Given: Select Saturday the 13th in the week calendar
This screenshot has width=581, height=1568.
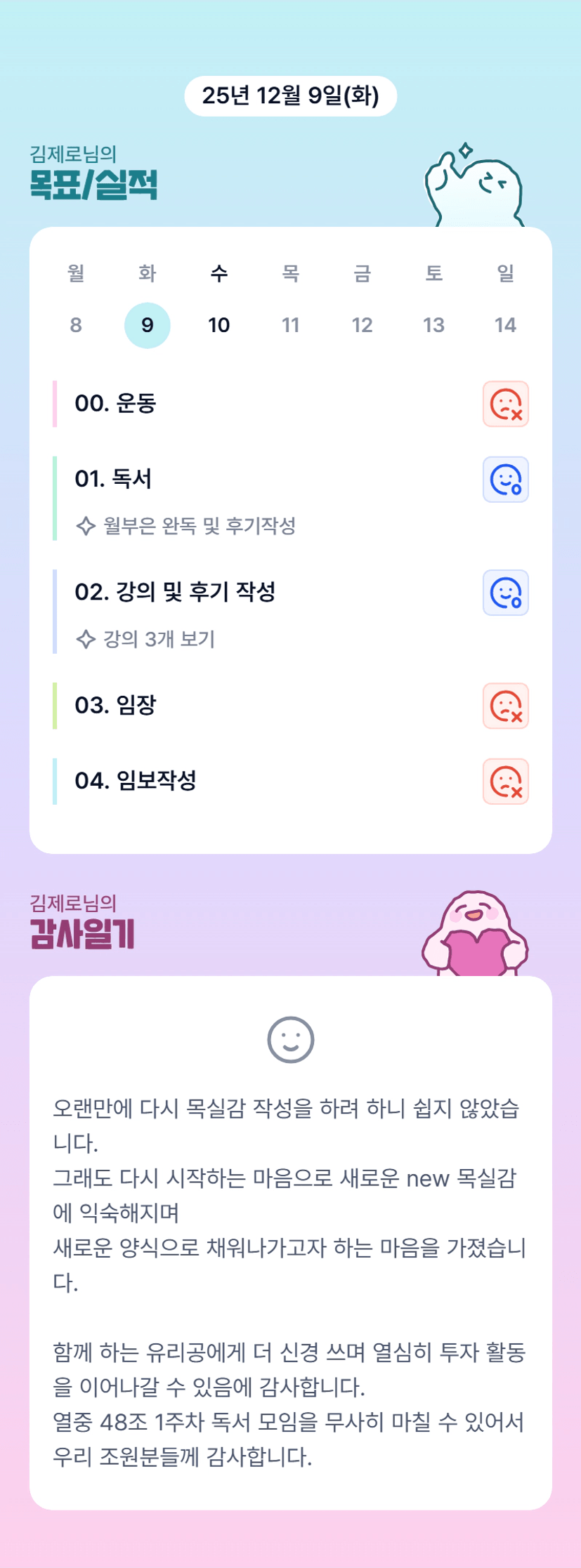Looking at the screenshot, I should point(434,325).
